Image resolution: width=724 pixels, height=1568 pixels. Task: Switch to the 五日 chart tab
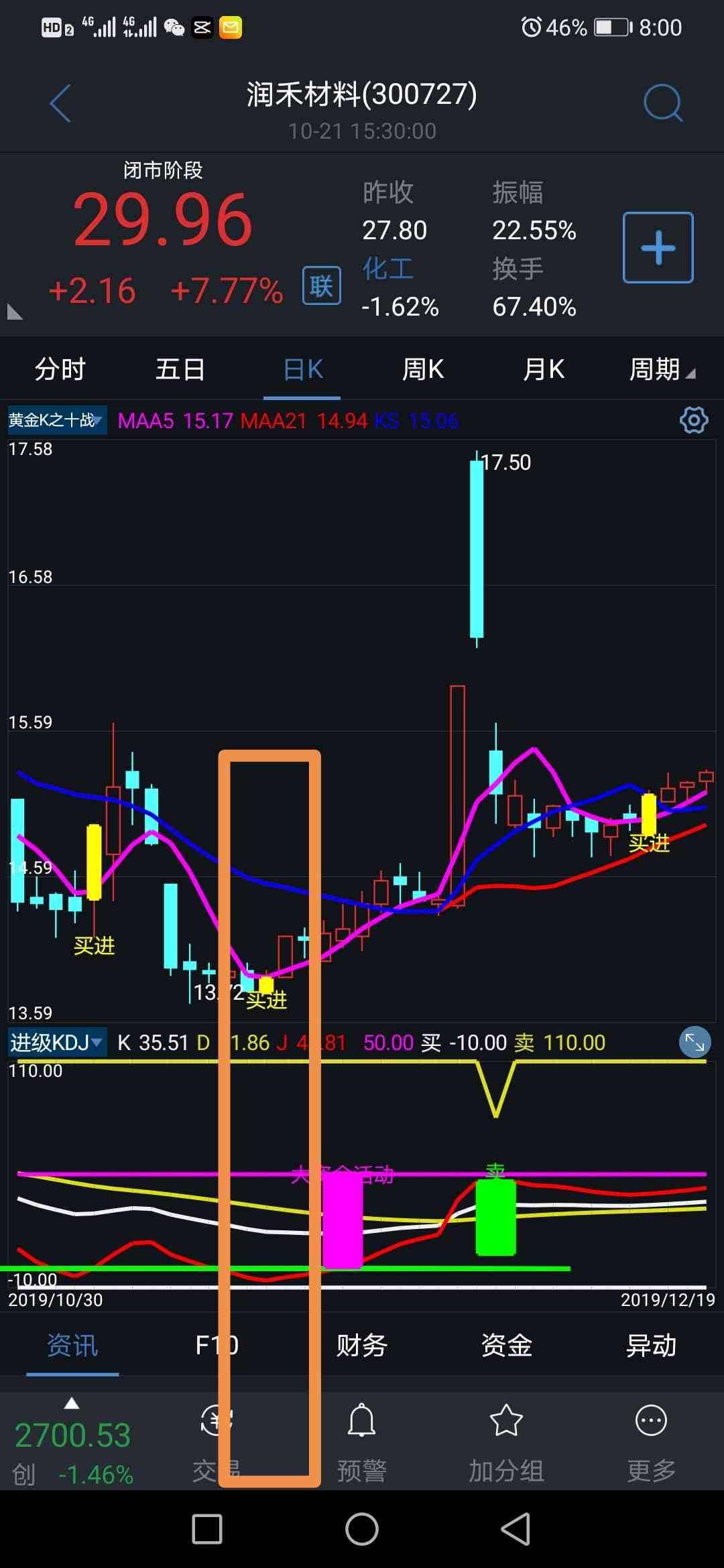(180, 369)
